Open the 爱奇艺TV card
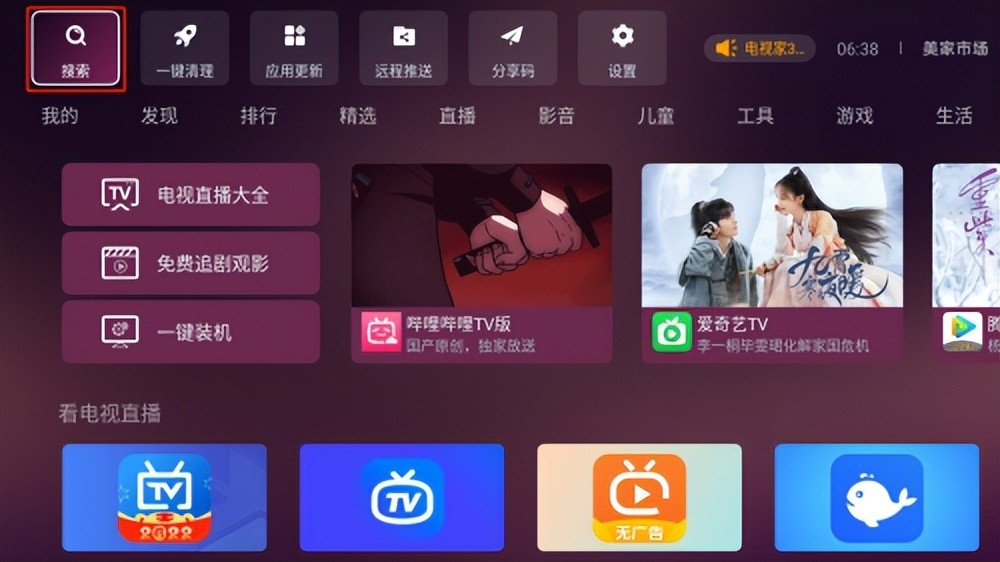 tap(772, 263)
